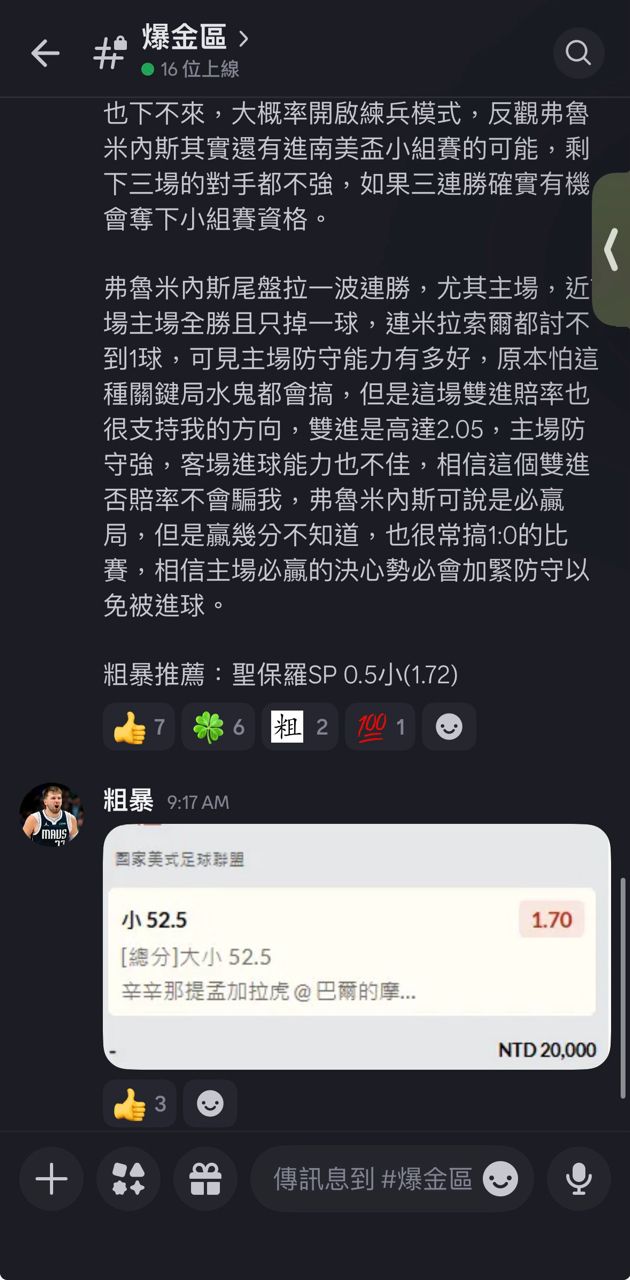Record a voice message with the microphone
630x1280 pixels.
[578, 1180]
